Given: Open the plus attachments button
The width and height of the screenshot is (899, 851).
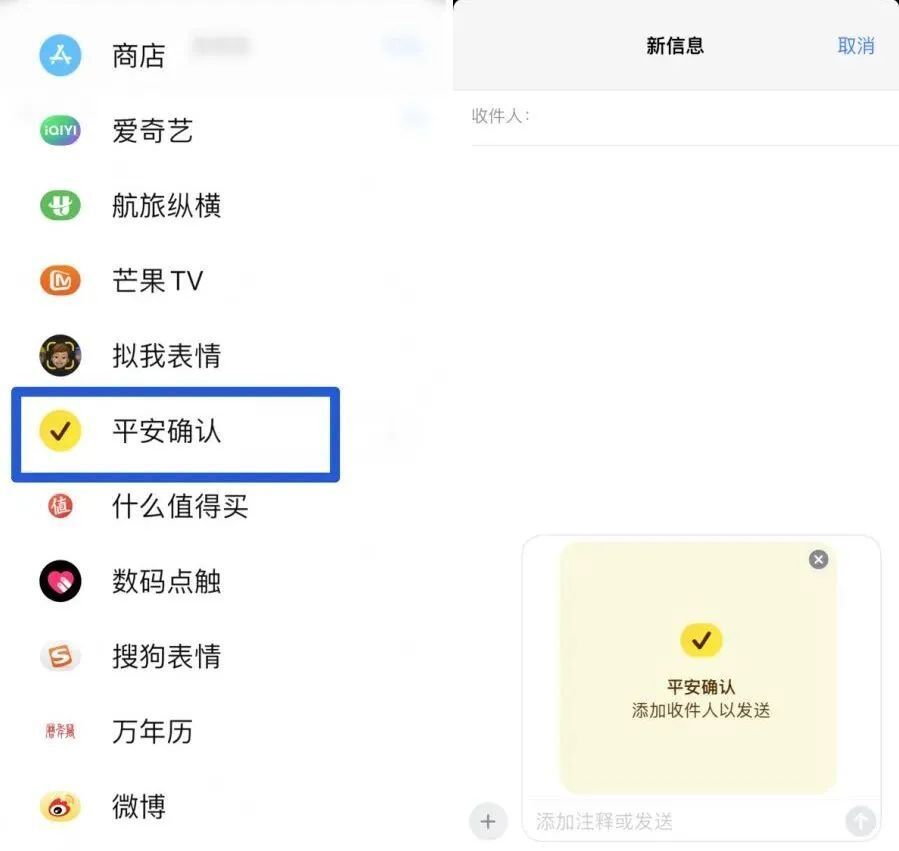Looking at the screenshot, I should tap(487, 822).
